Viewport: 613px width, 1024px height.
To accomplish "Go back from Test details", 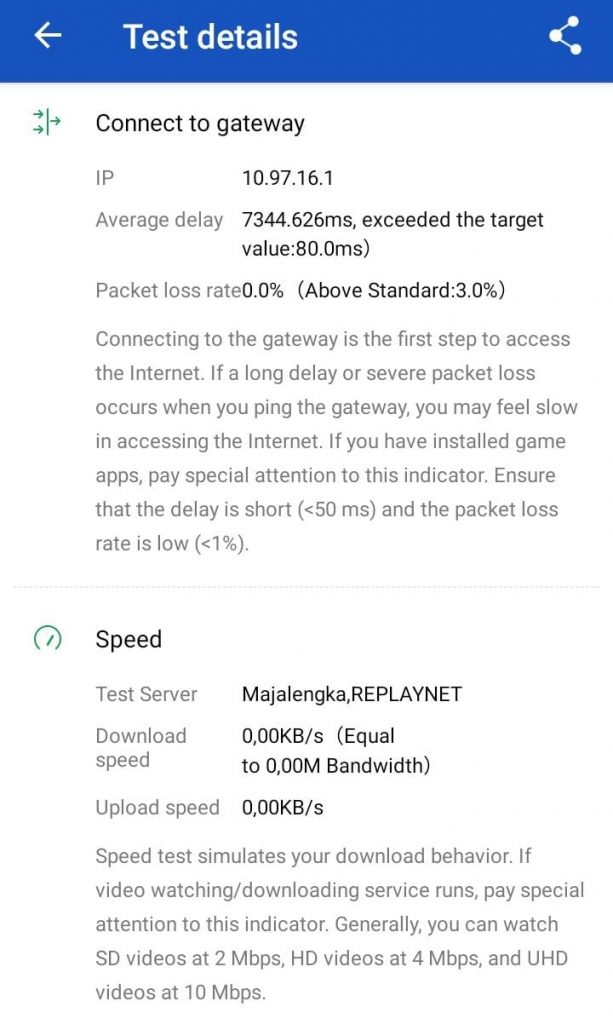I will pos(48,35).
